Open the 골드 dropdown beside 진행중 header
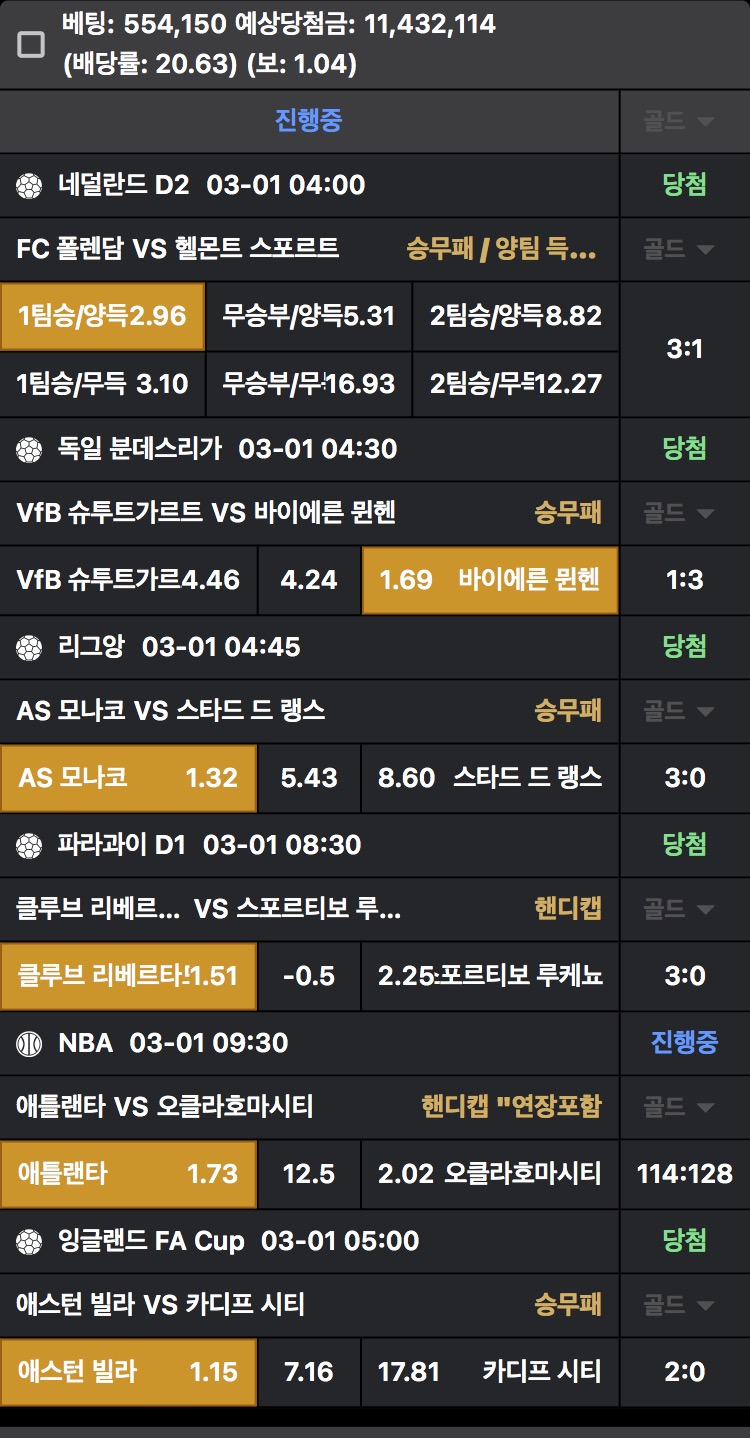 (684, 122)
